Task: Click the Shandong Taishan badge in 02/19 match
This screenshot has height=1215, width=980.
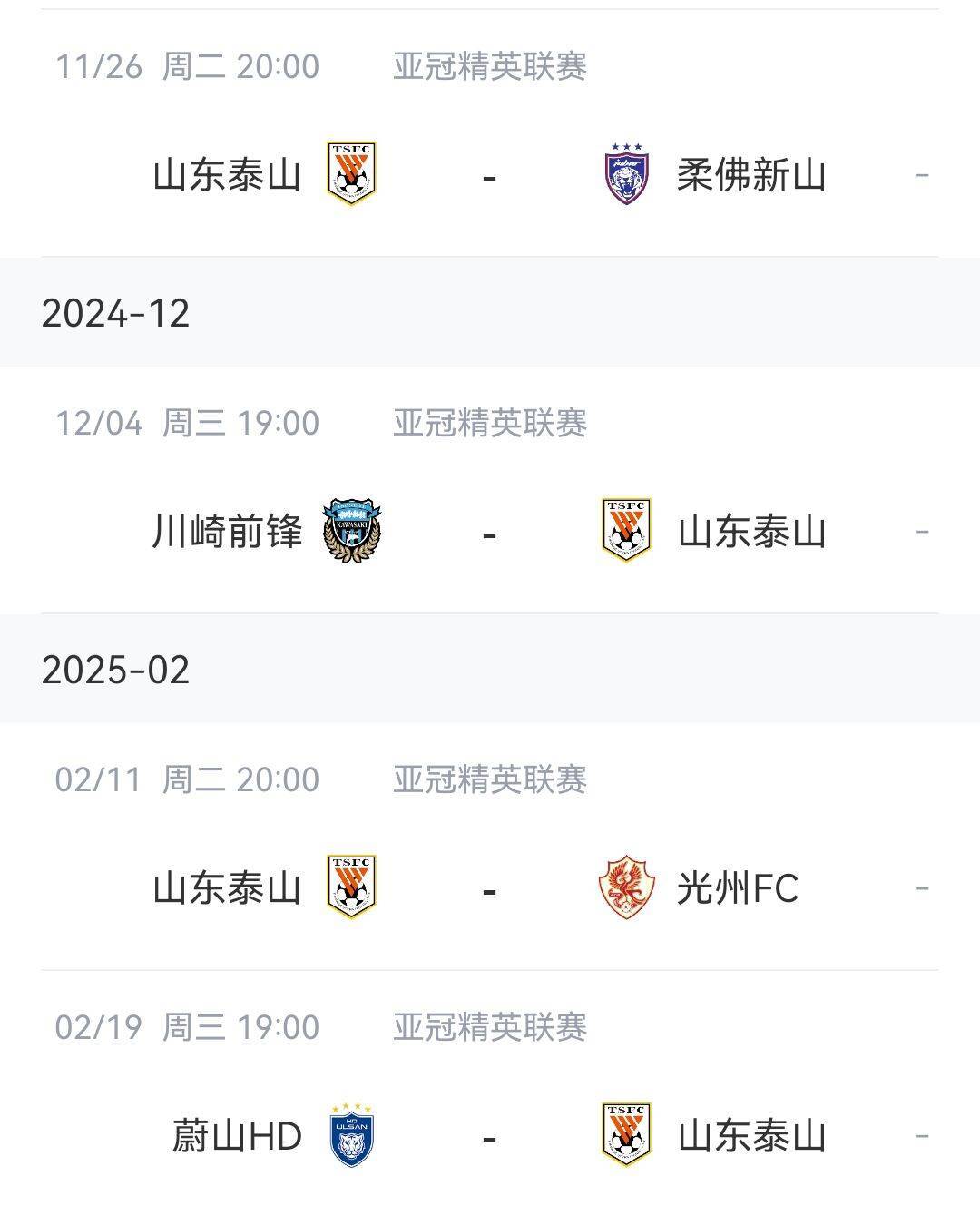Action: 626,1134
